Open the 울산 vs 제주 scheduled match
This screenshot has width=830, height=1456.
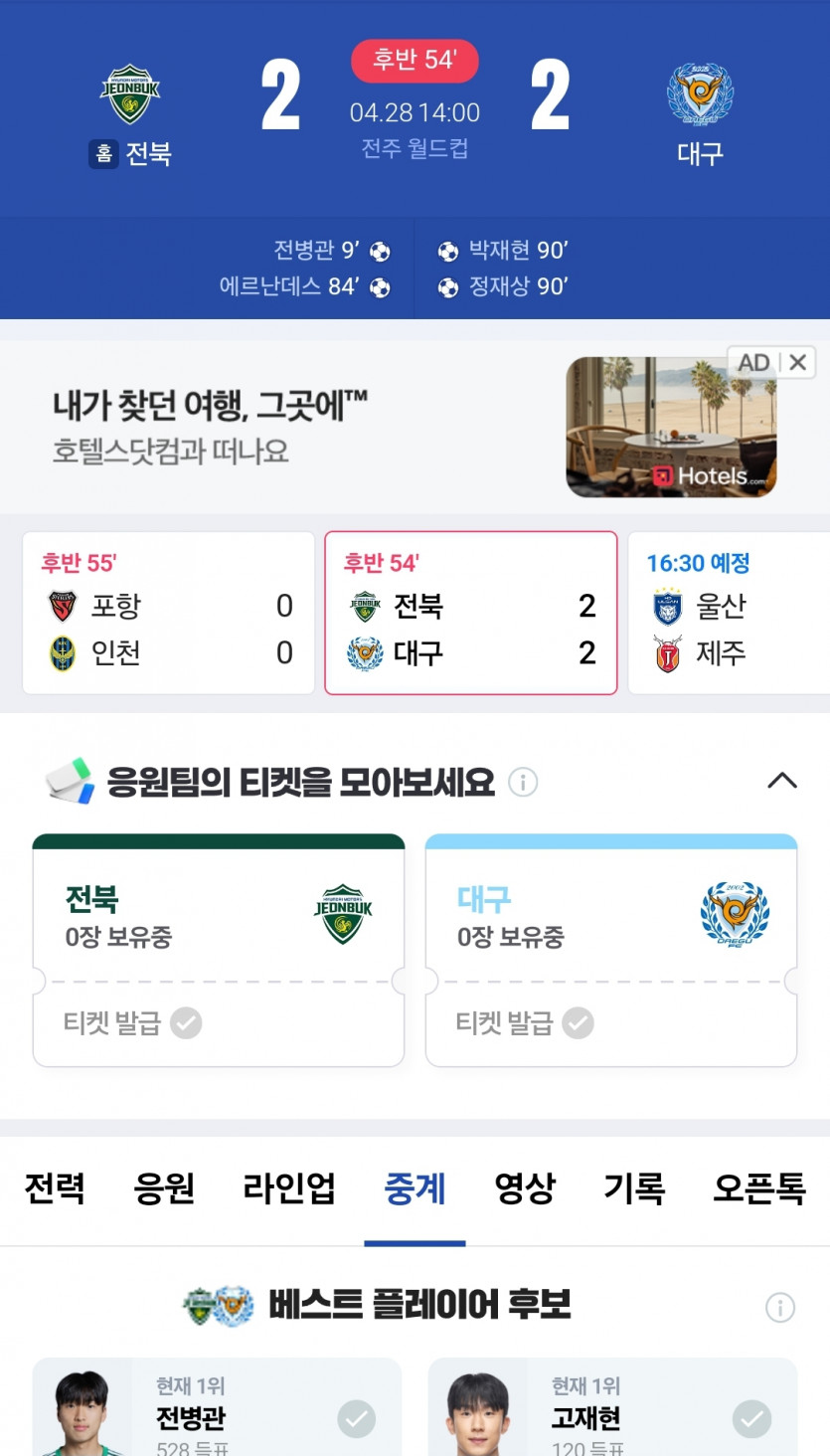[729, 613]
